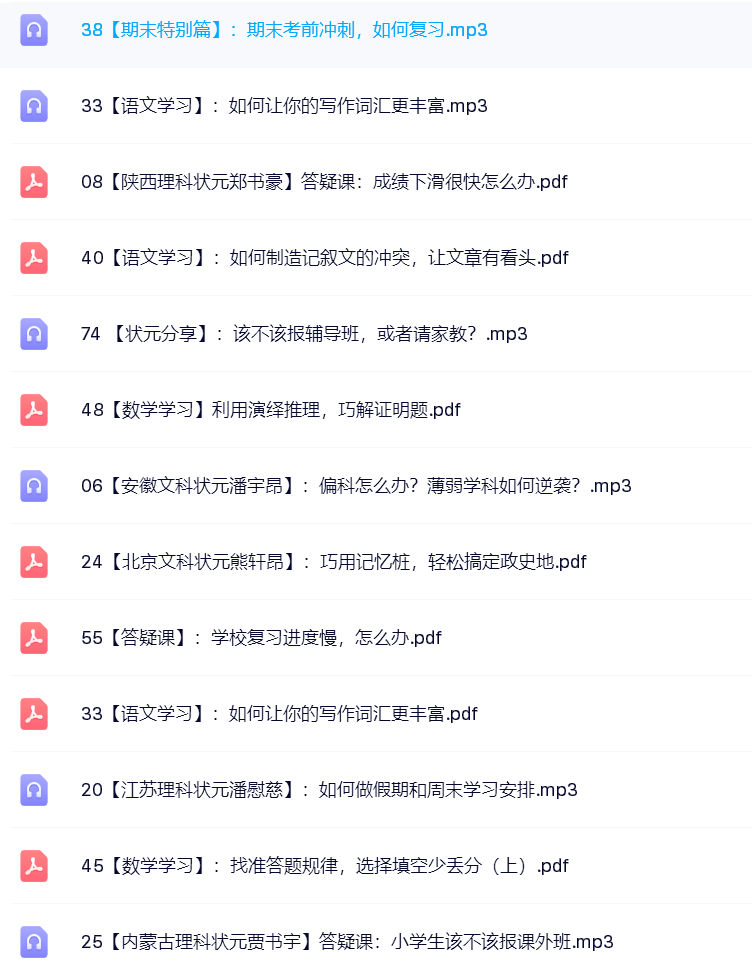Open 33 如何让你的写作词汇更丰富.pdf document
752x972 pixels.
tap(279, 714)
